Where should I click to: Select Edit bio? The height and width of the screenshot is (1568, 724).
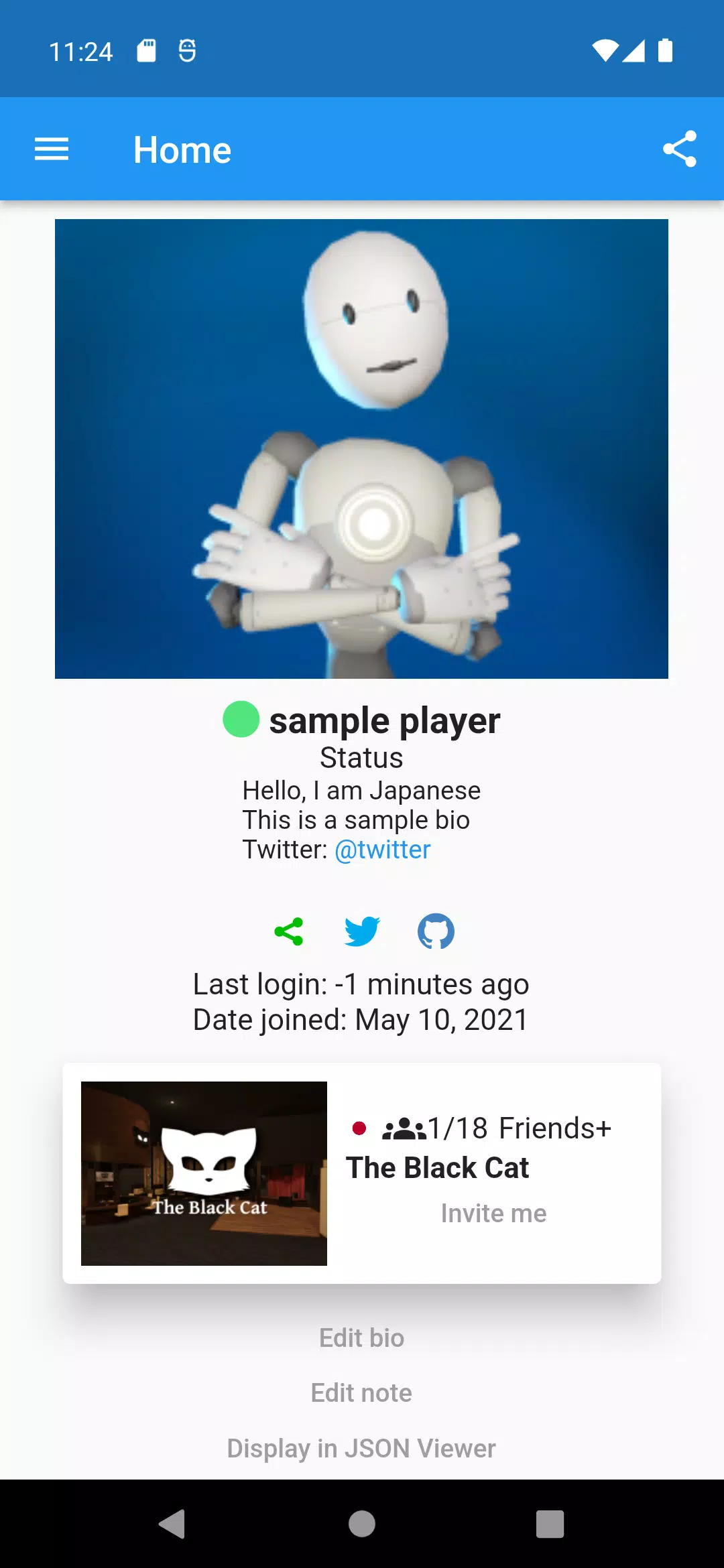coord(362,1338)
